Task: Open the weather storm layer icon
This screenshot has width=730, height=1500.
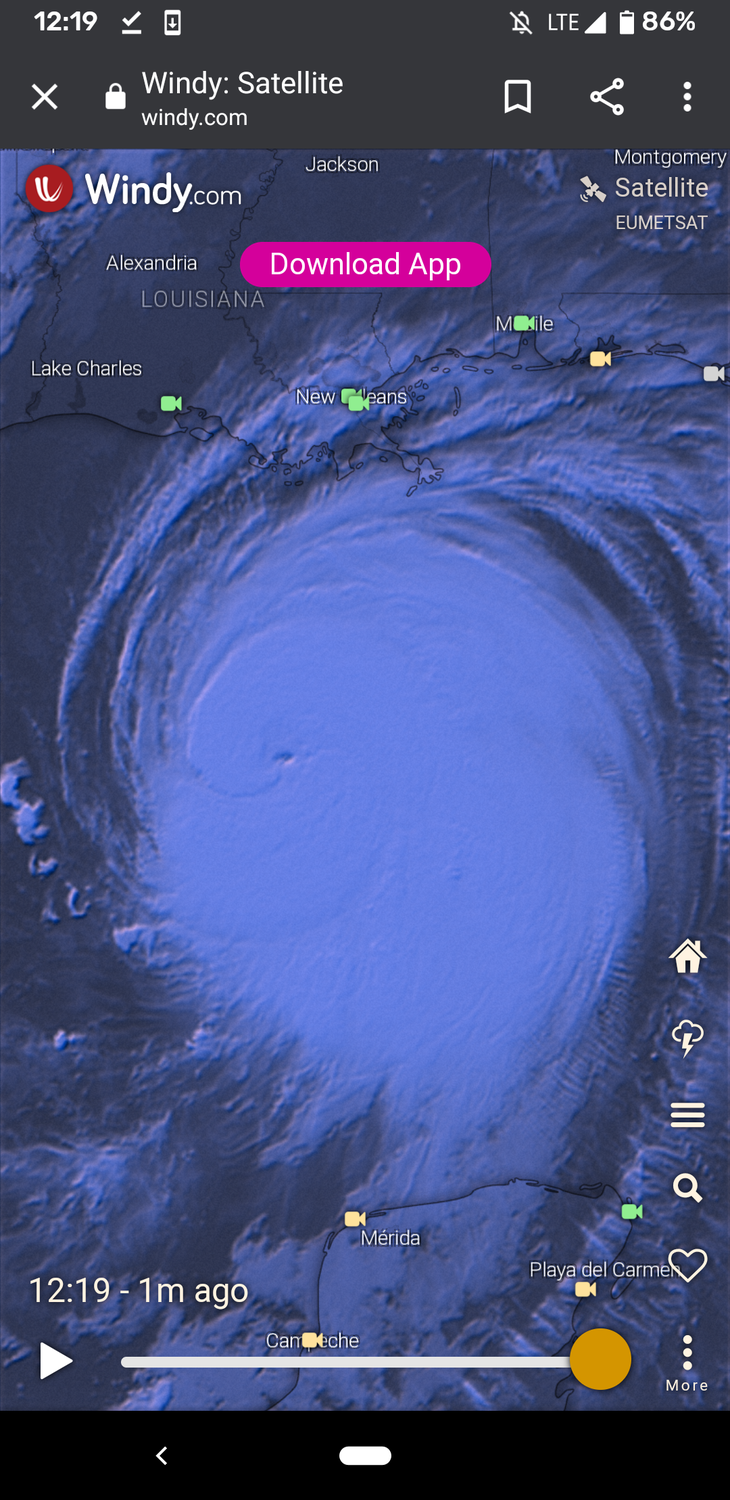Action: tap(687, 1037)
